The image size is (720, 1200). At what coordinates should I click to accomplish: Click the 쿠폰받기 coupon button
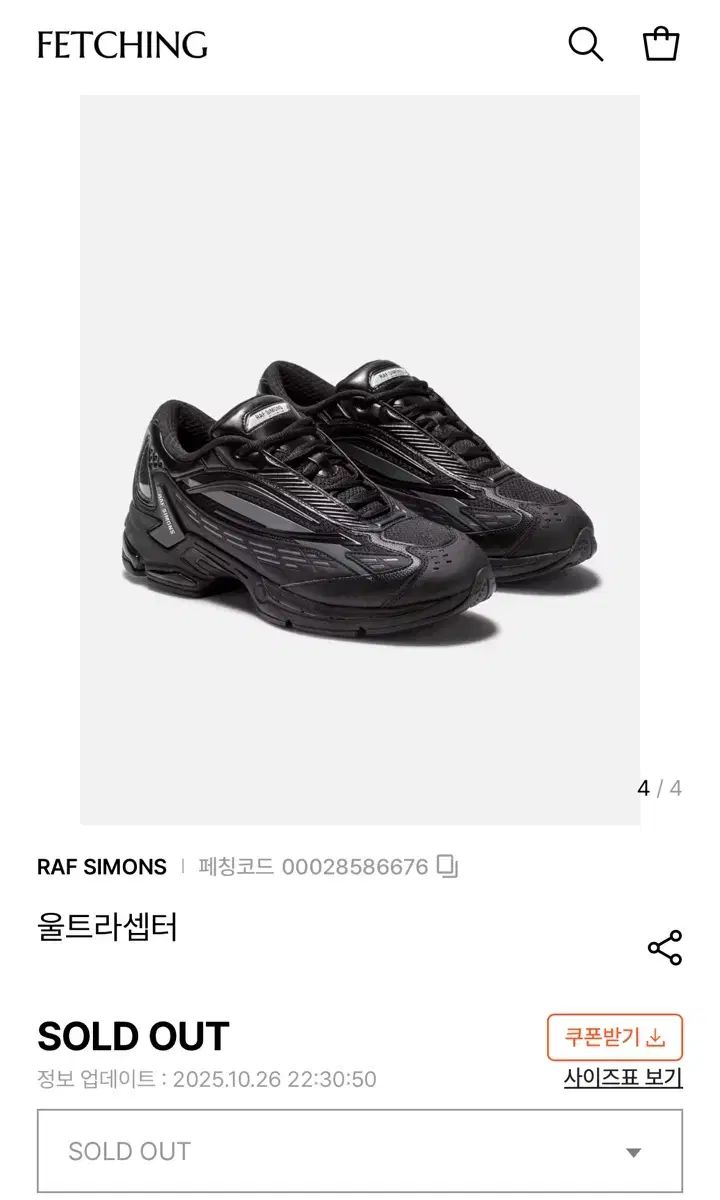[610, 1038]
